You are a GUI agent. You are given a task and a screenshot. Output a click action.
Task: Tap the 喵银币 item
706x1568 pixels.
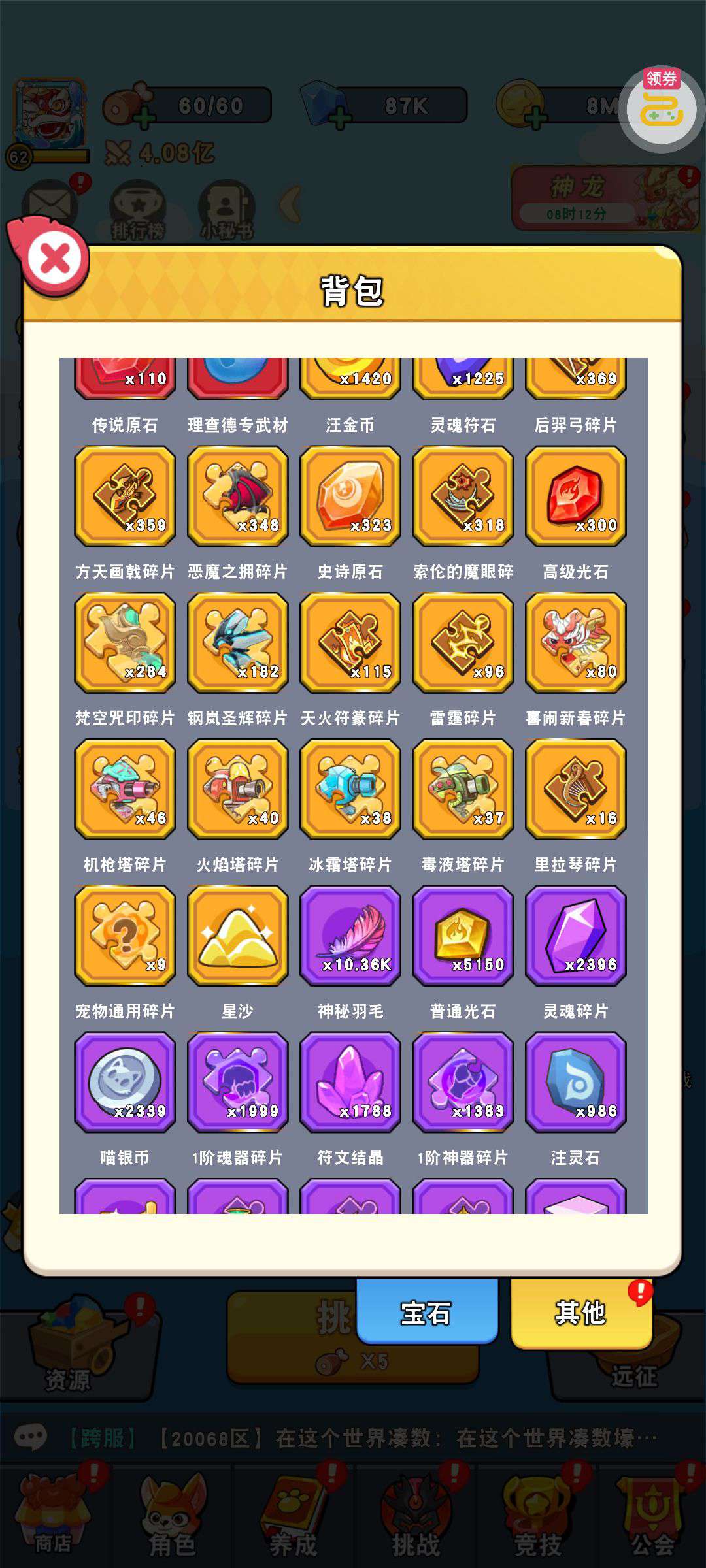pyautogui.click(x=125, y=1081)
